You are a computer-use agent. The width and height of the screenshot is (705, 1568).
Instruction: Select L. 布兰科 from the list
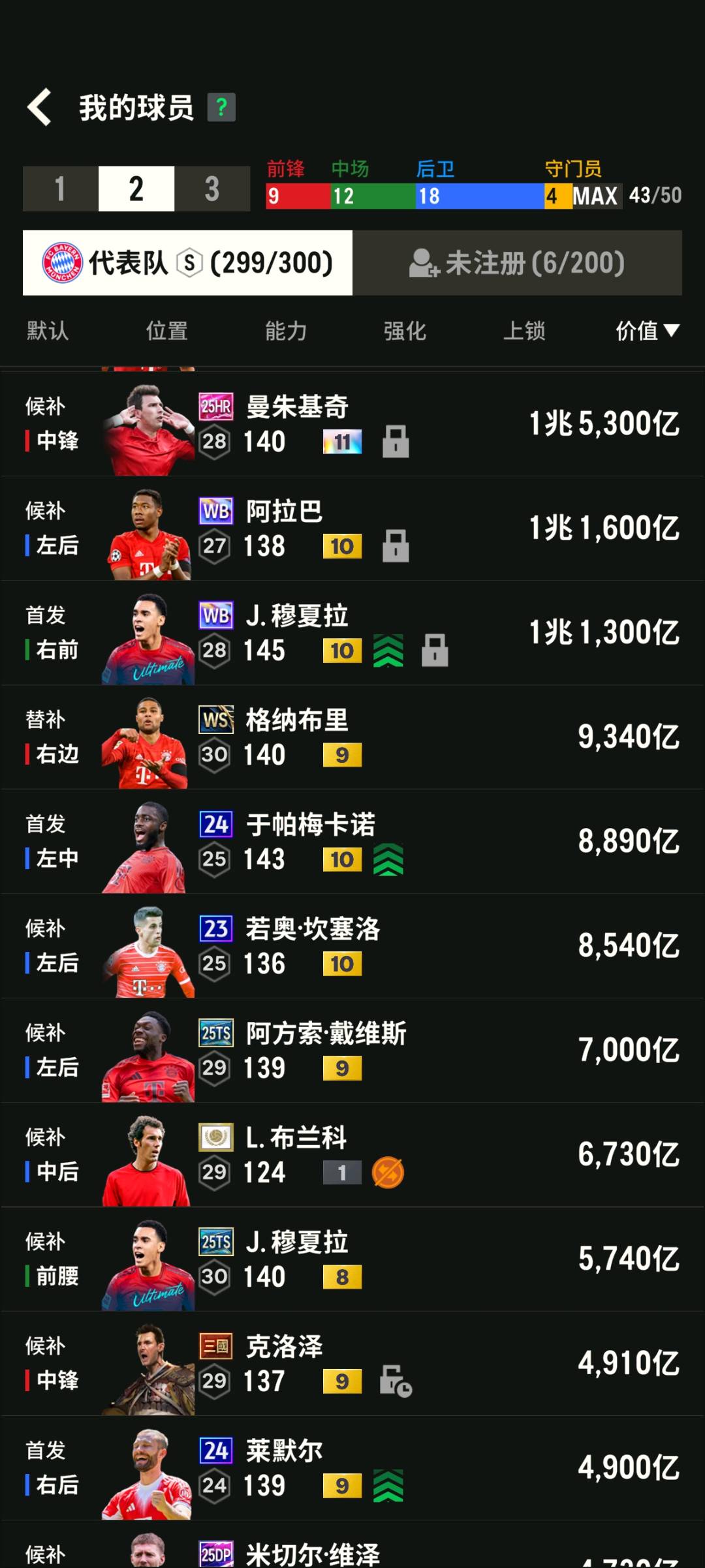pyautogui.click(x=352, y=1155)
